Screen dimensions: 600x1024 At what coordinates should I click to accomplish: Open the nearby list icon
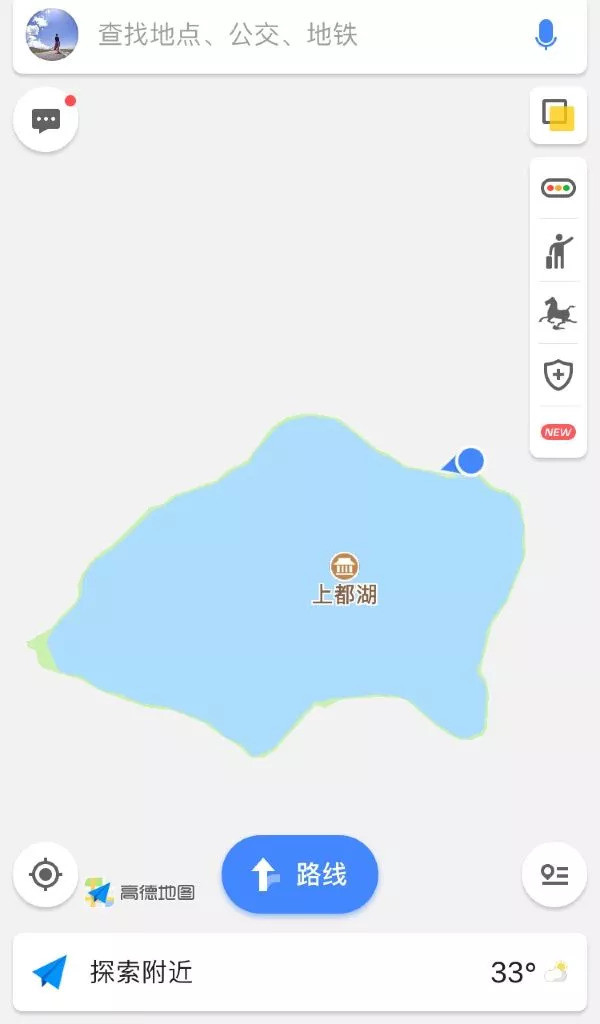click(x=554, y=874)
